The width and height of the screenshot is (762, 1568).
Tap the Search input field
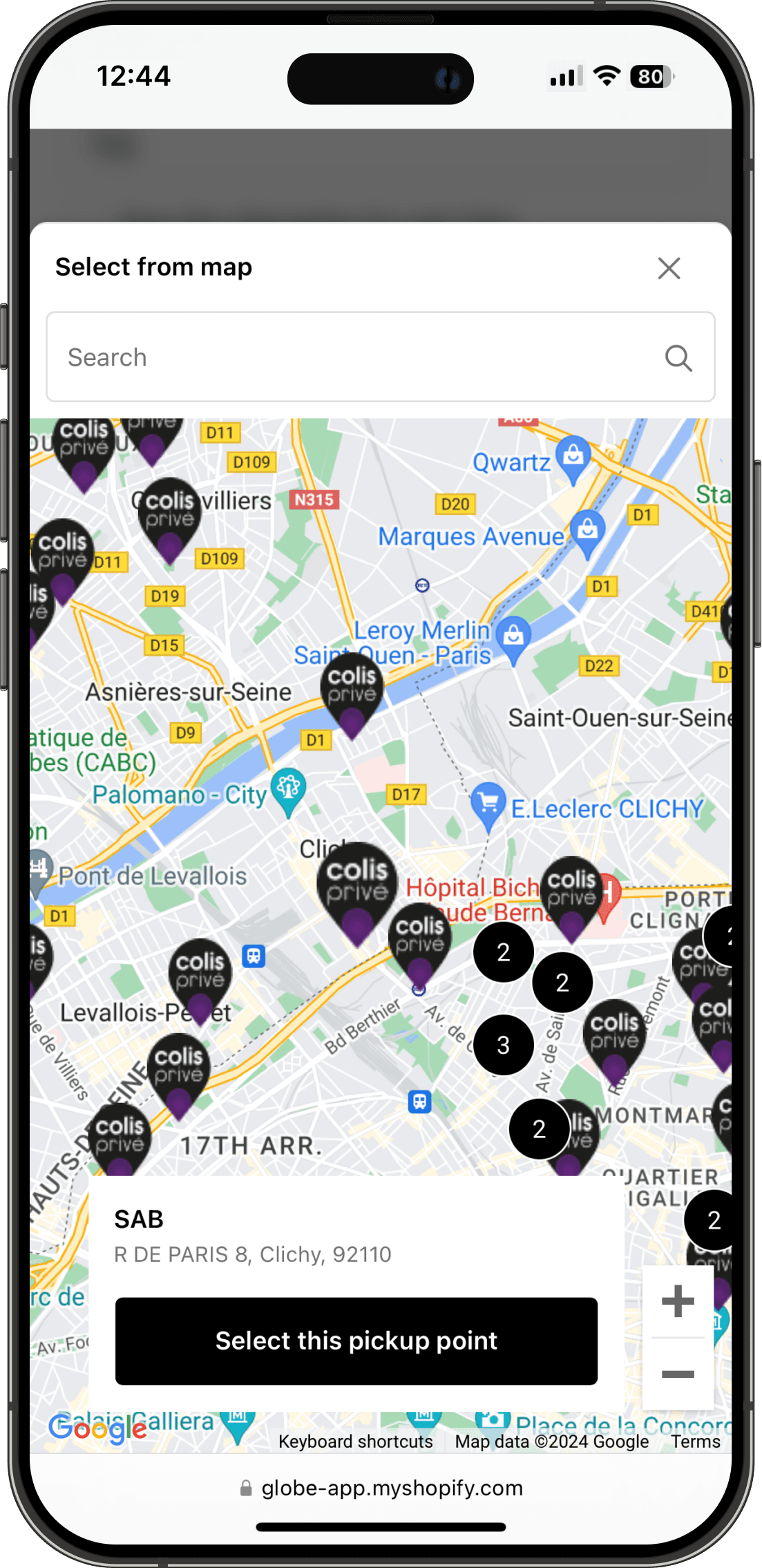pyautogui.click(x=359, y=357)
